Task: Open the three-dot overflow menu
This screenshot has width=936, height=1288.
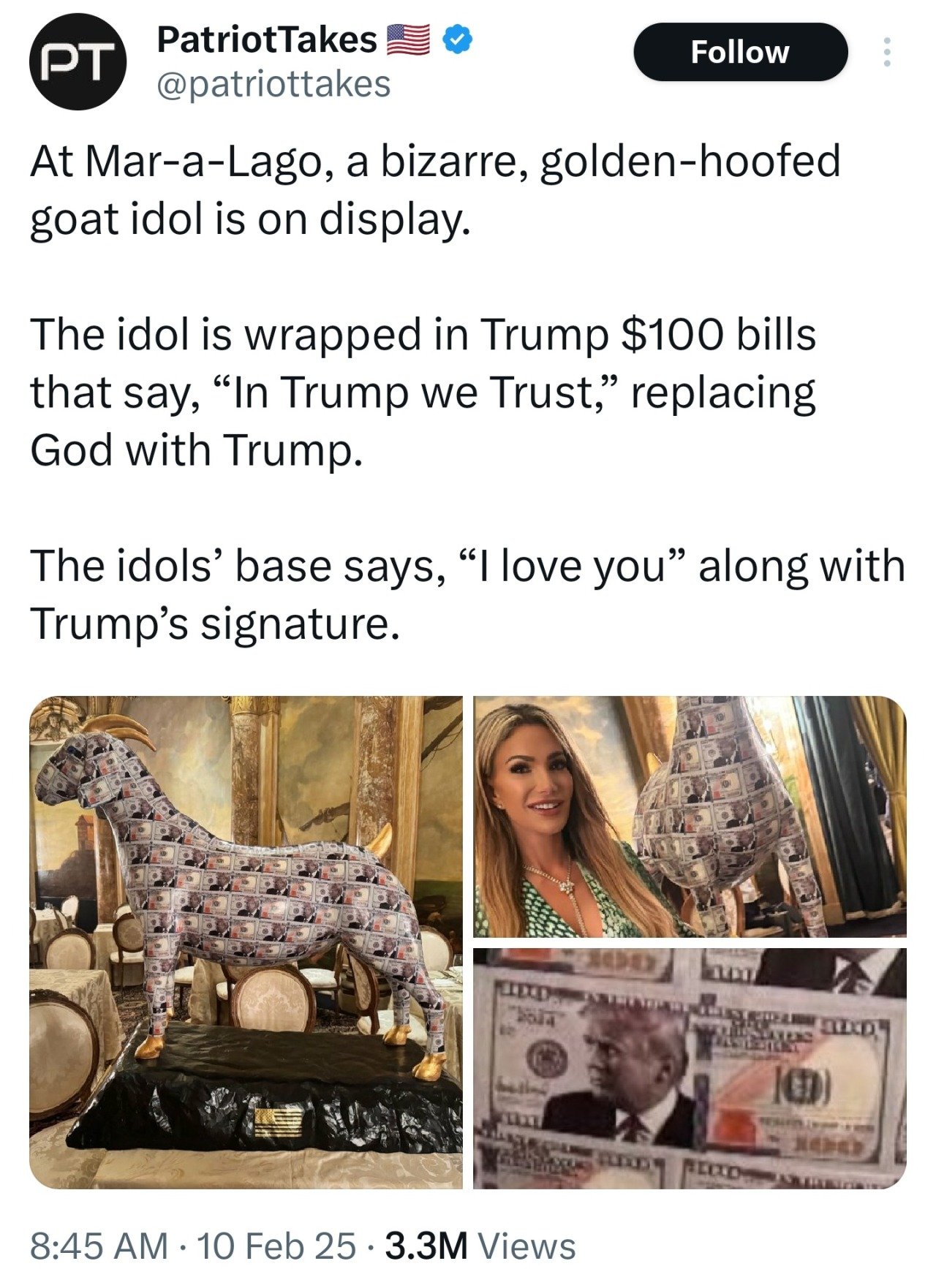Action: [x=887, y=52]
